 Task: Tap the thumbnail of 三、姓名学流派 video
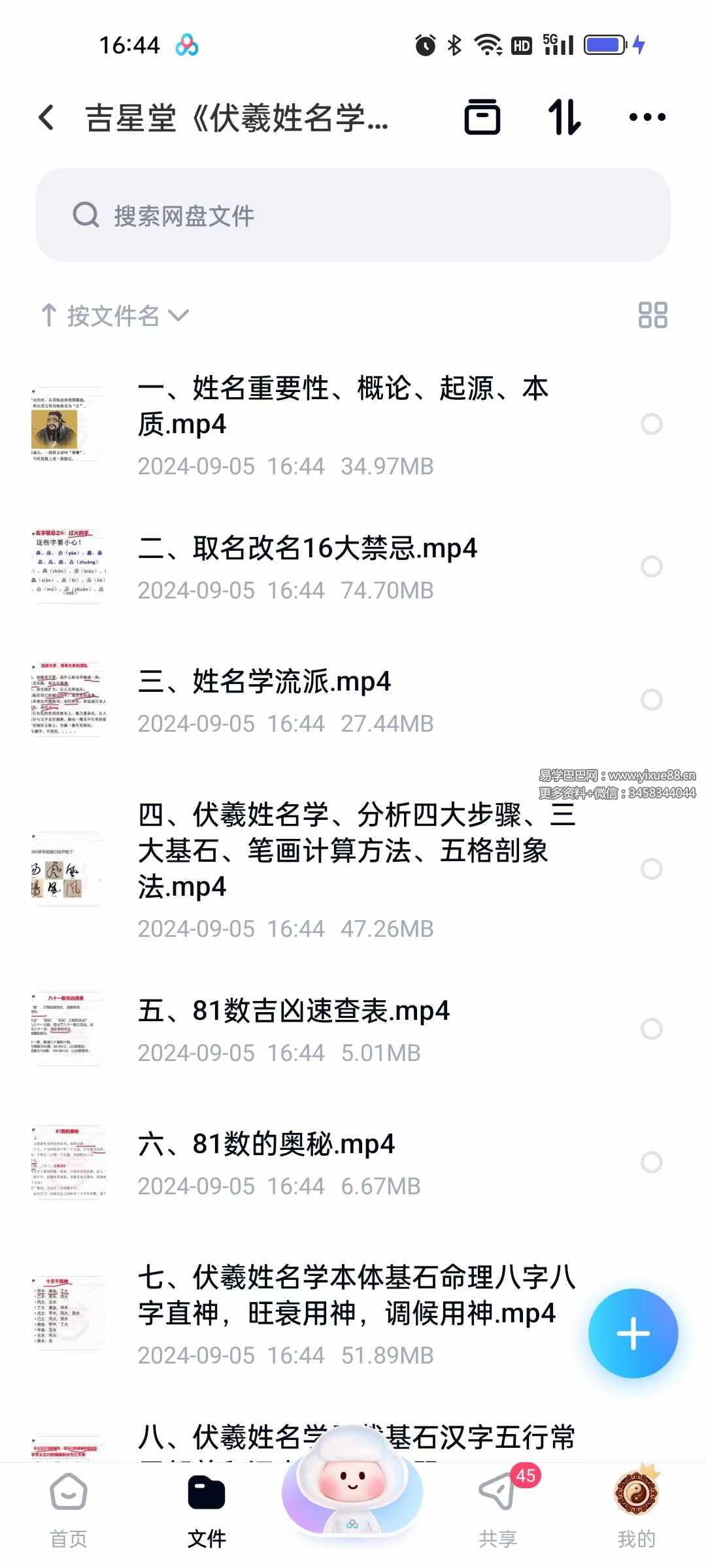click(x=69, y=700)
